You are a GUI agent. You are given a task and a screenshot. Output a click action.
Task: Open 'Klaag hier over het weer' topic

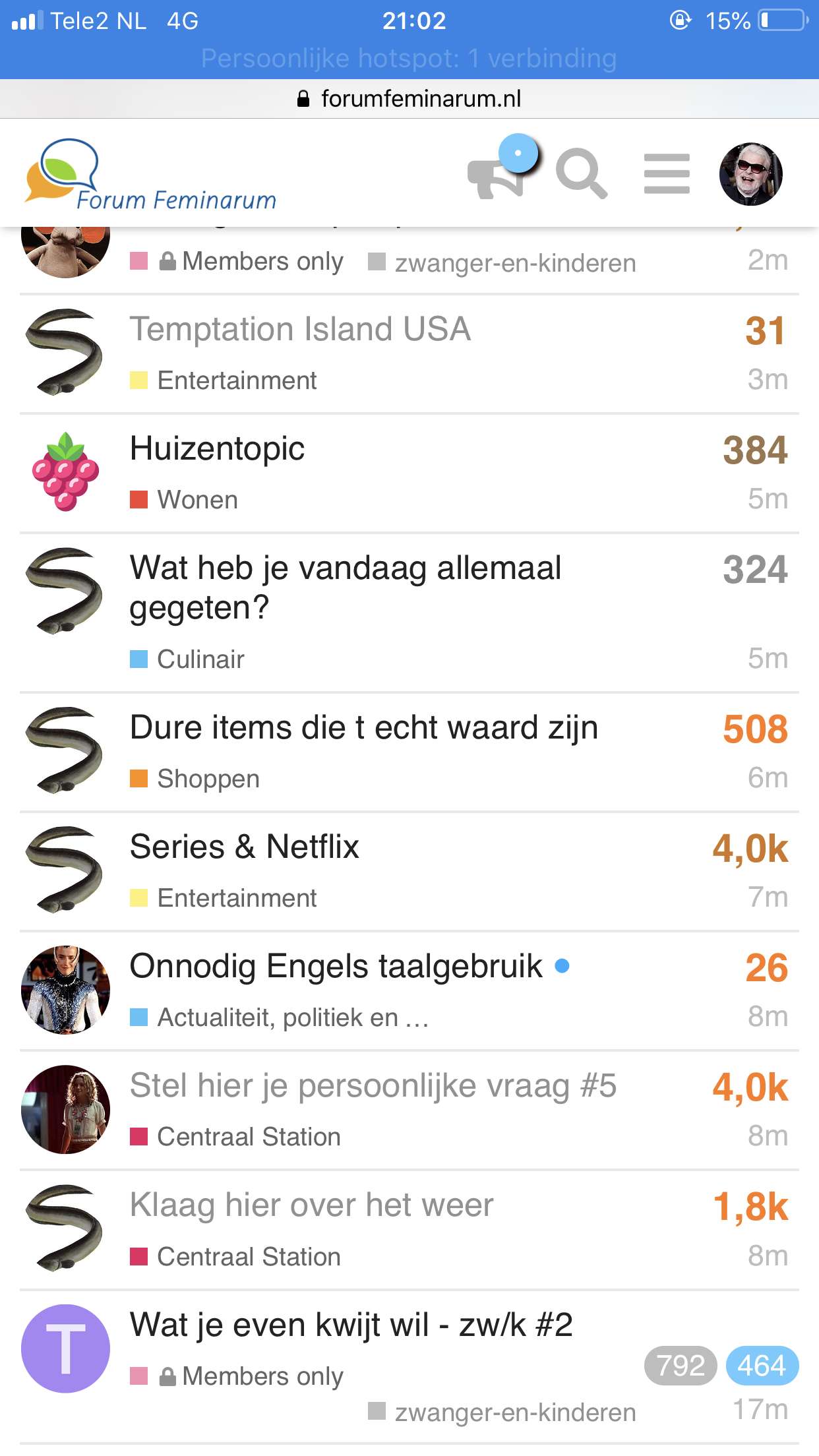pos(311,1205)
